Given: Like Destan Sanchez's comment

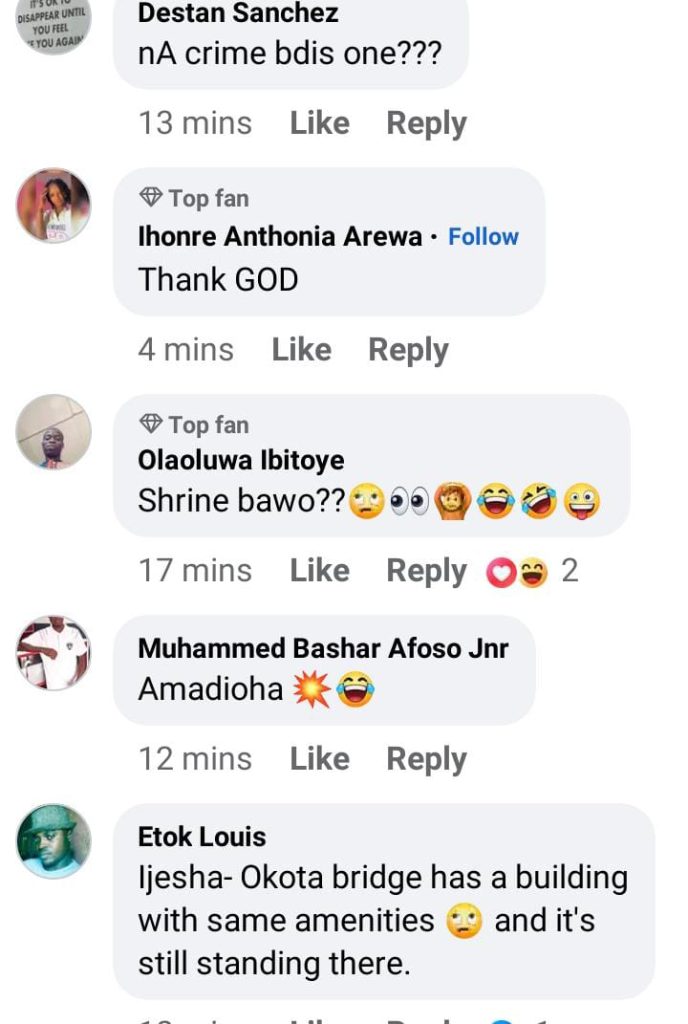Looking at the screenshot, I should [319, 123].
